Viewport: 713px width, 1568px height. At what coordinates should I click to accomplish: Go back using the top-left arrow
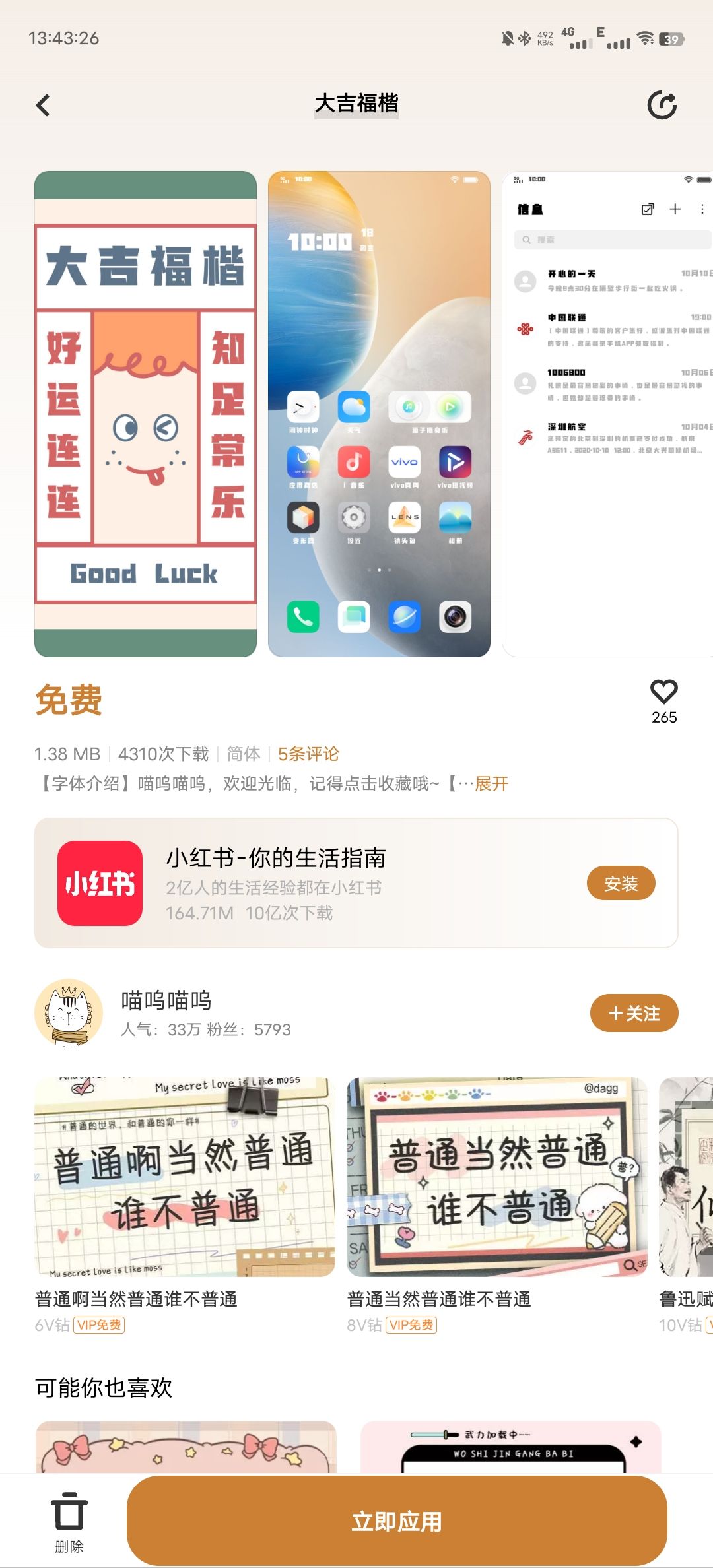pos(44,106)
